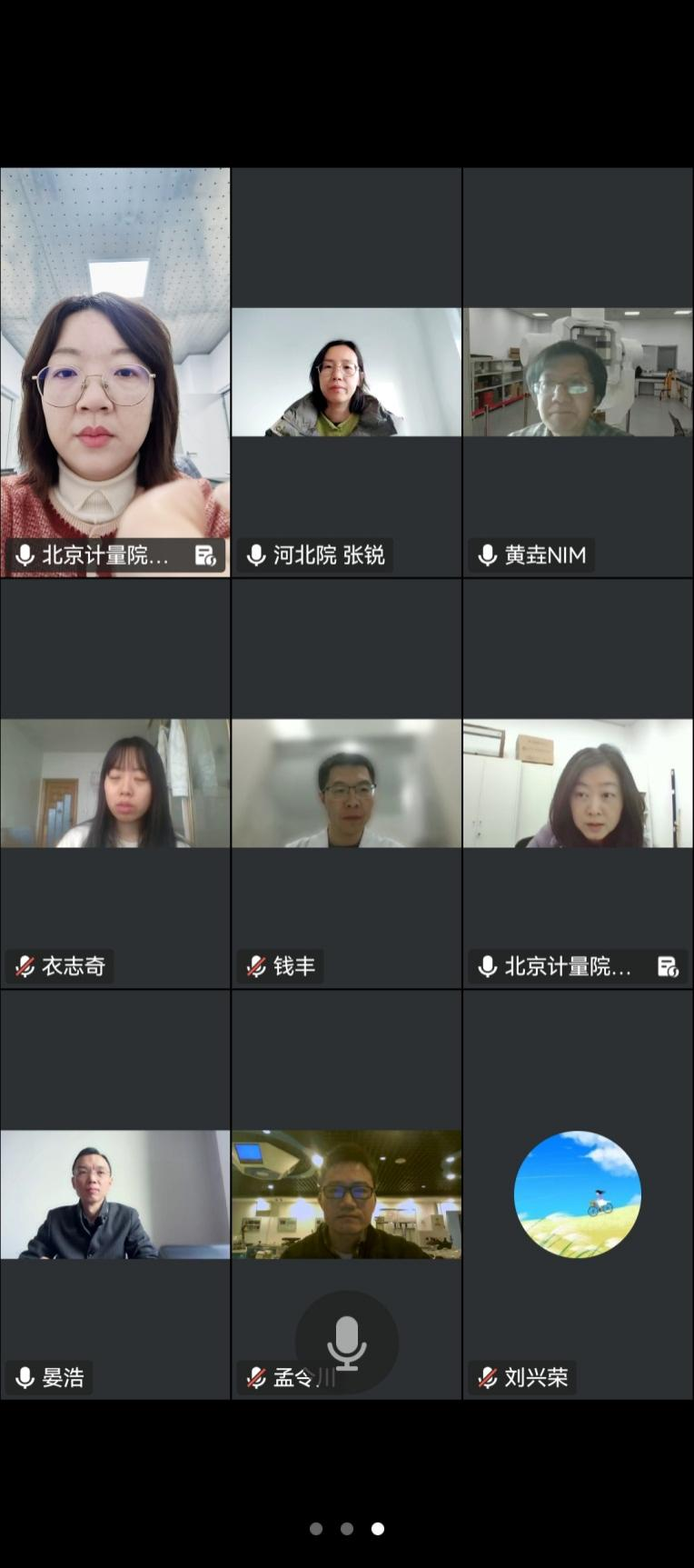
Task: Select 孟令川's video tile
Action: pyautogui.click(x=346, y=1194)
